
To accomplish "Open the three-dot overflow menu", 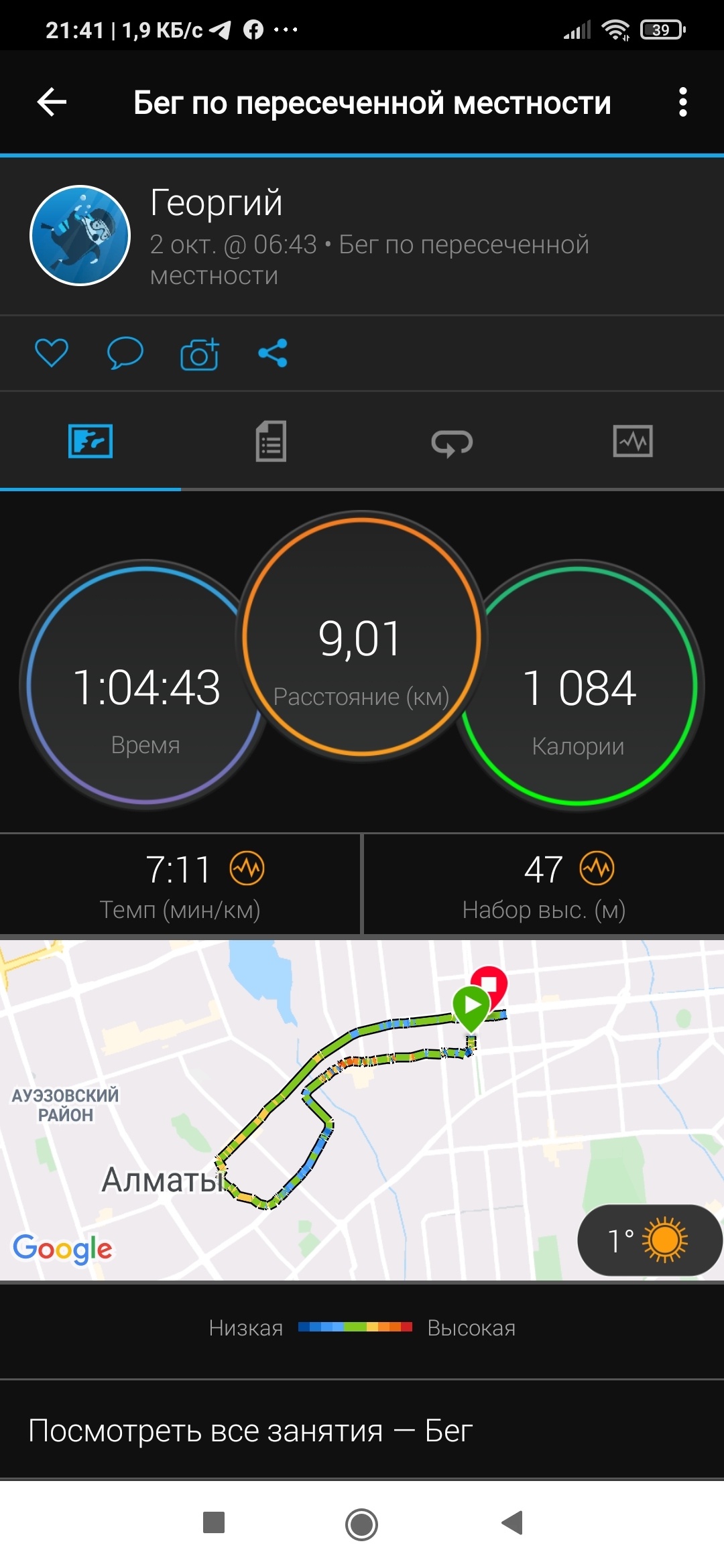I will [682, 103].
